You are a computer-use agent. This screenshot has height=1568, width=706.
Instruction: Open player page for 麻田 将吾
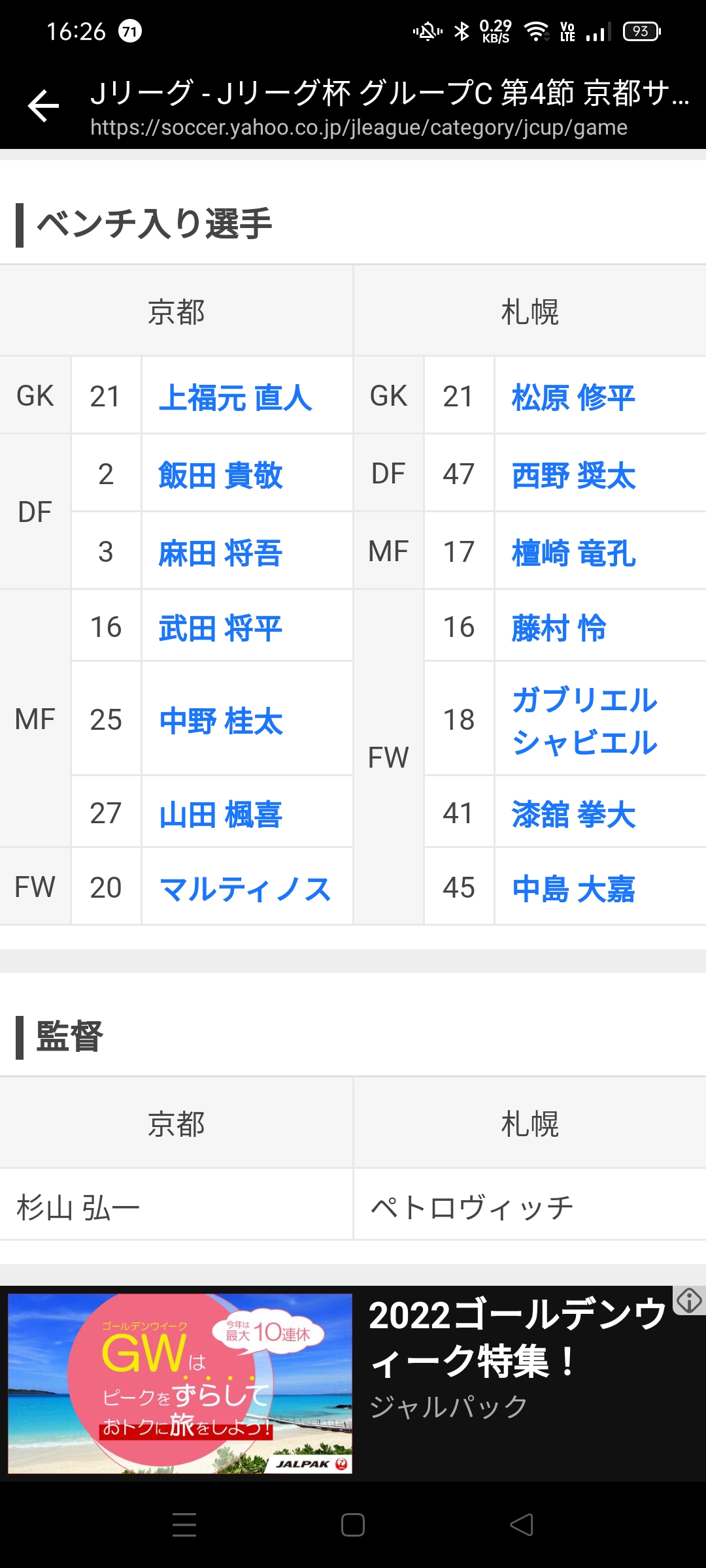[220, 553]
